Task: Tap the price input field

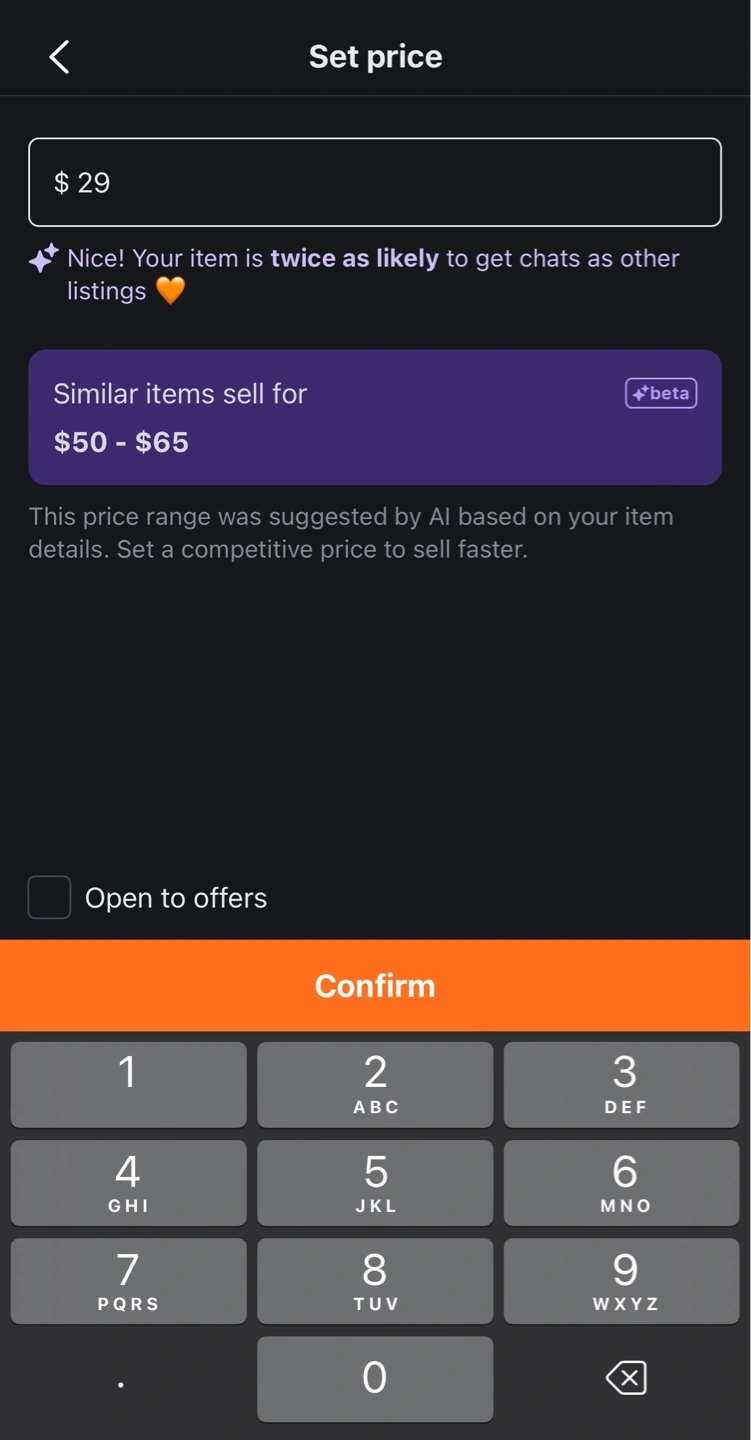Action: (375, 182)
